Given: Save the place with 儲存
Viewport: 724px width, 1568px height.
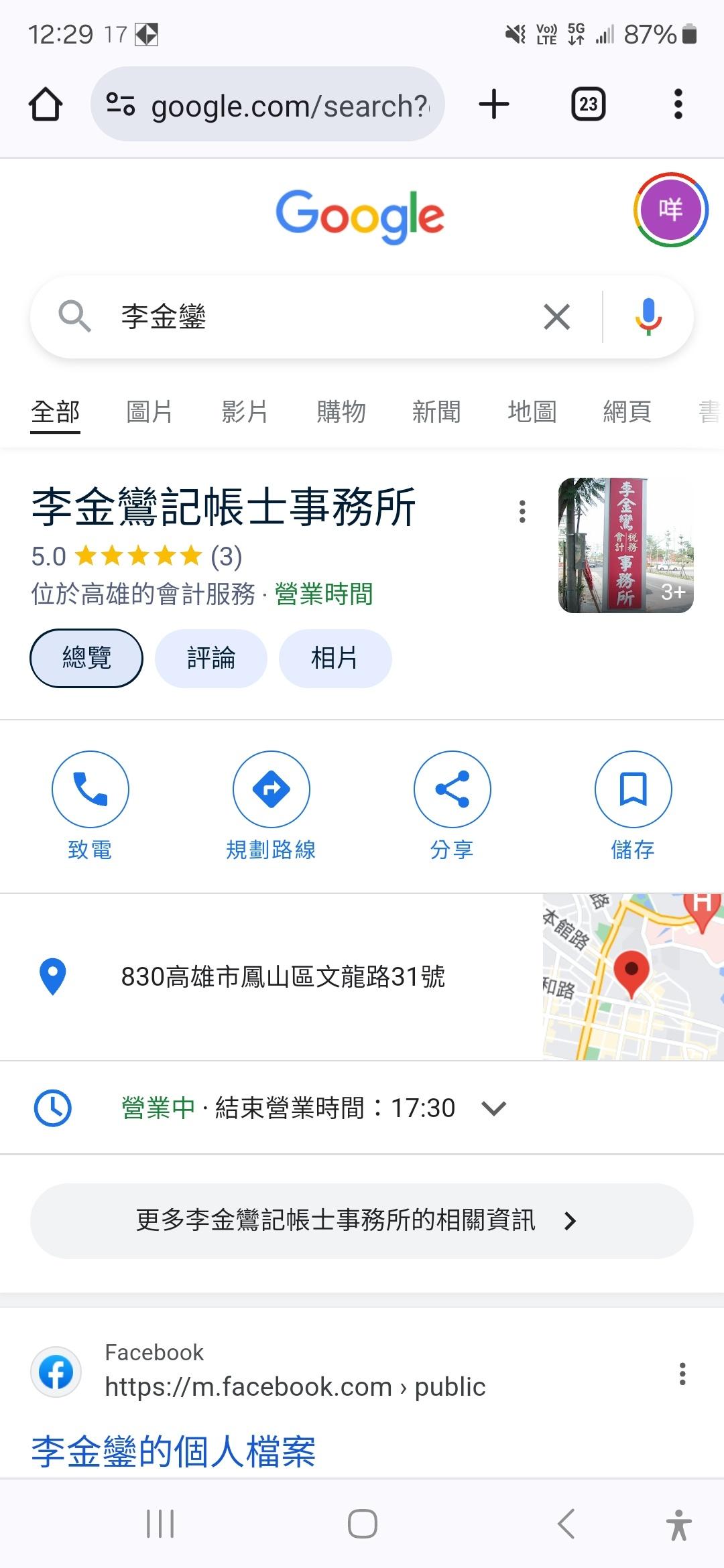Looking at the screenshot, I should pos(633,804).
